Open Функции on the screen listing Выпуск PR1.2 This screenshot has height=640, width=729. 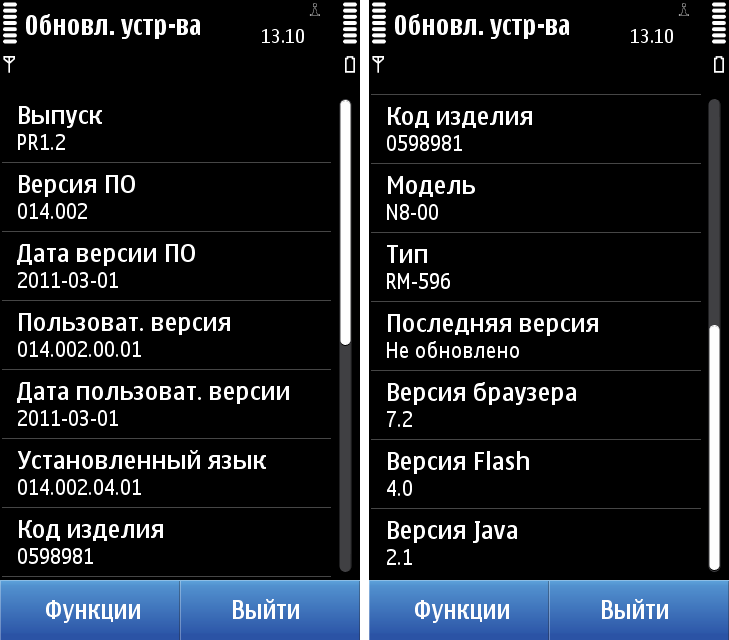90,610
